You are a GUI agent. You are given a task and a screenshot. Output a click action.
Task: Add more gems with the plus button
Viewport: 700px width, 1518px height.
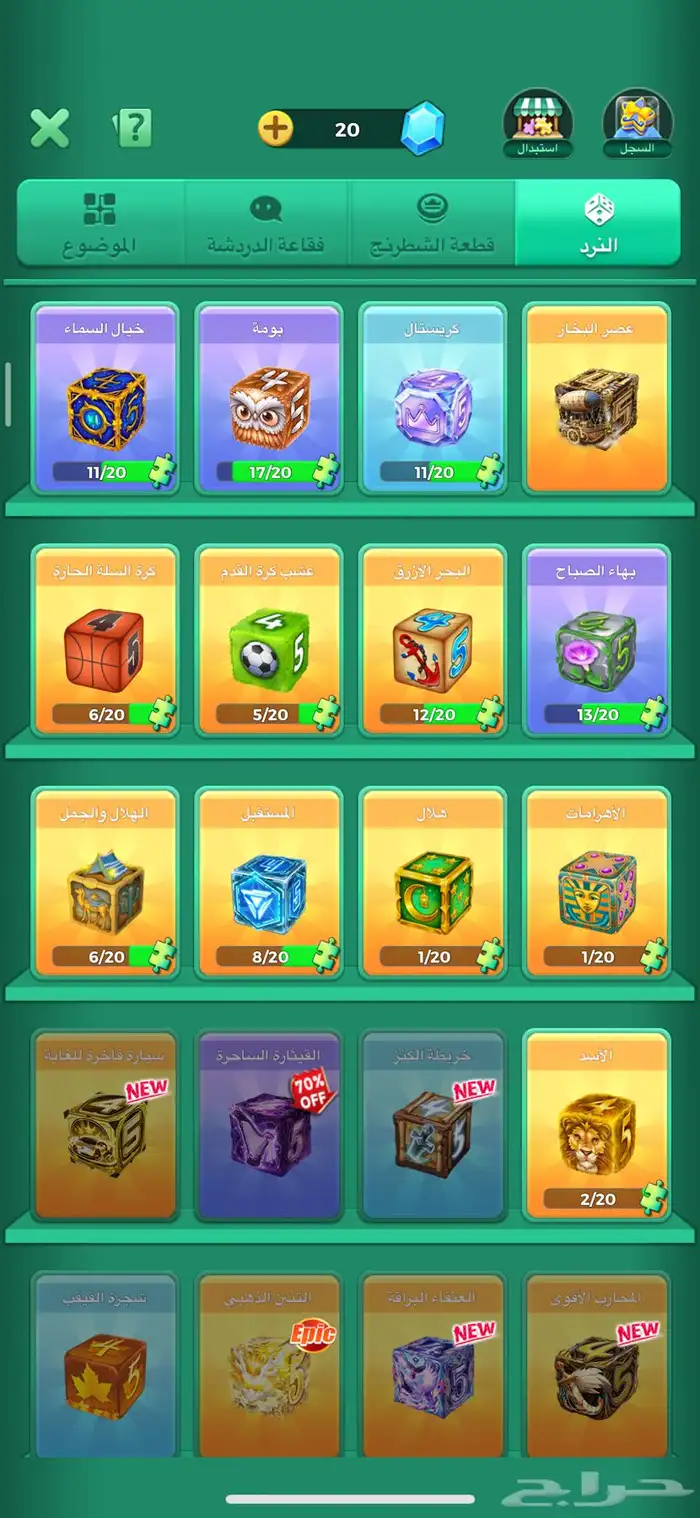tap(276, 129)
